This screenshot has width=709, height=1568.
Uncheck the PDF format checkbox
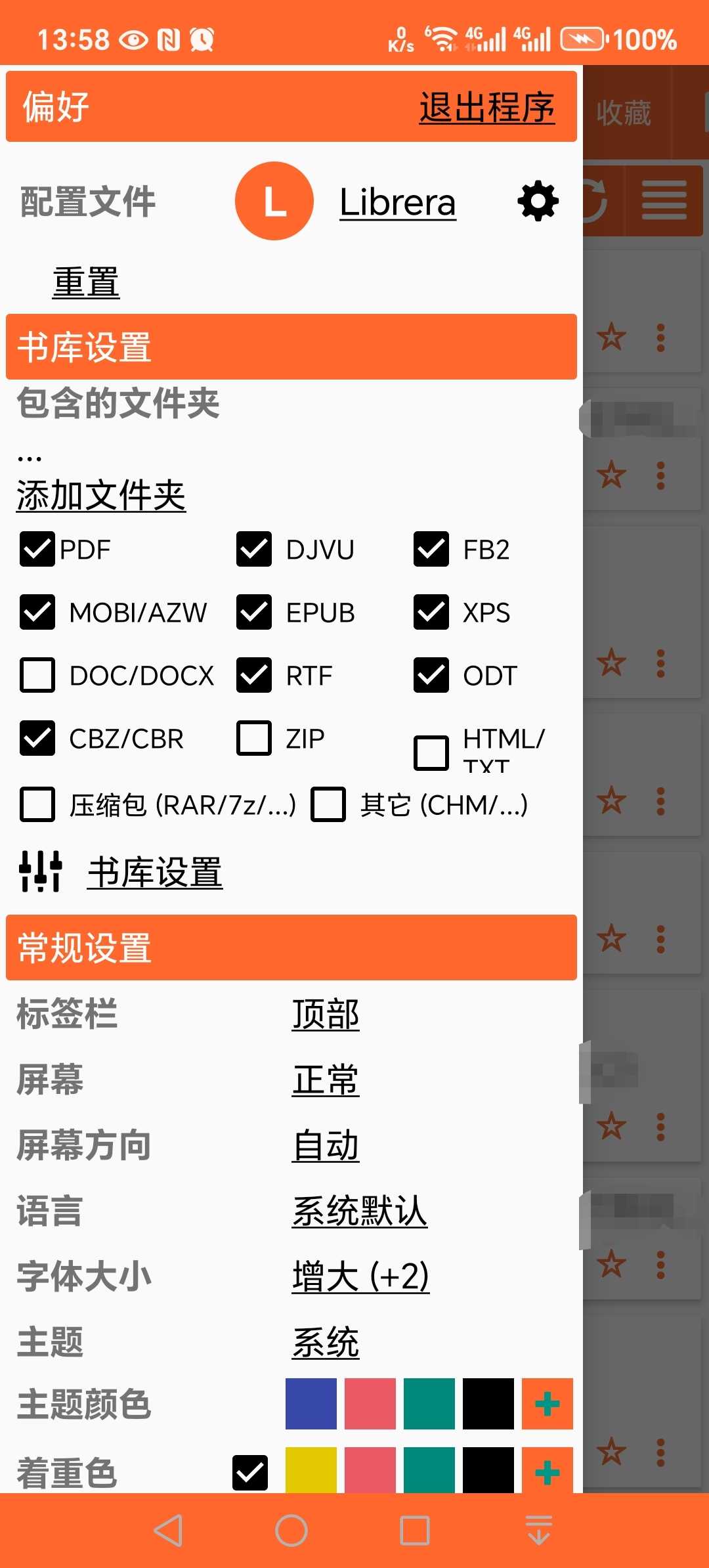[37, 549]
